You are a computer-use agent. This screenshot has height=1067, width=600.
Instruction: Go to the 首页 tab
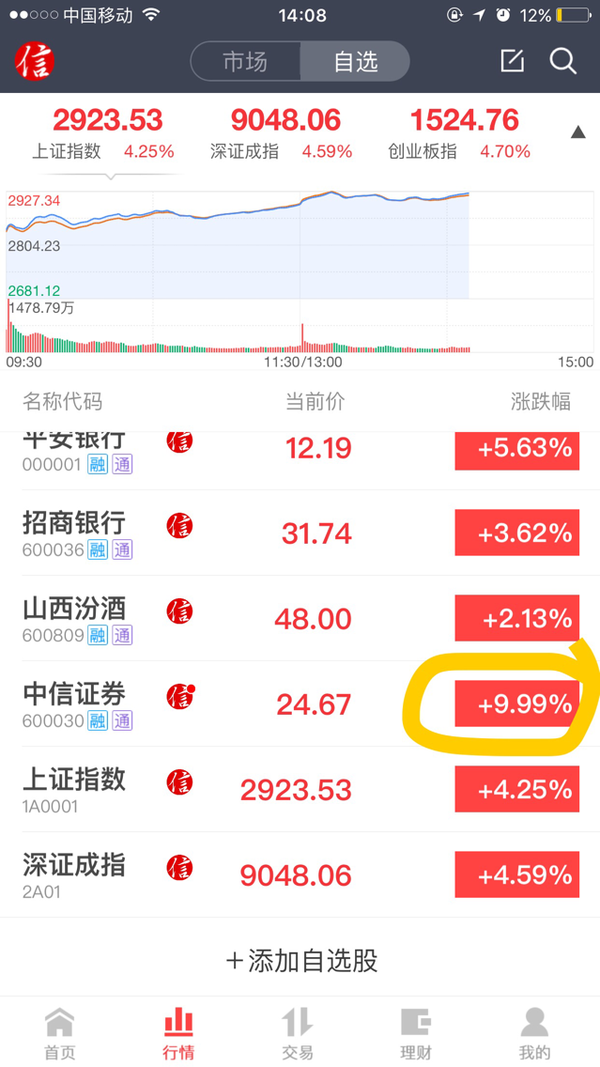tap(60, 1033)
